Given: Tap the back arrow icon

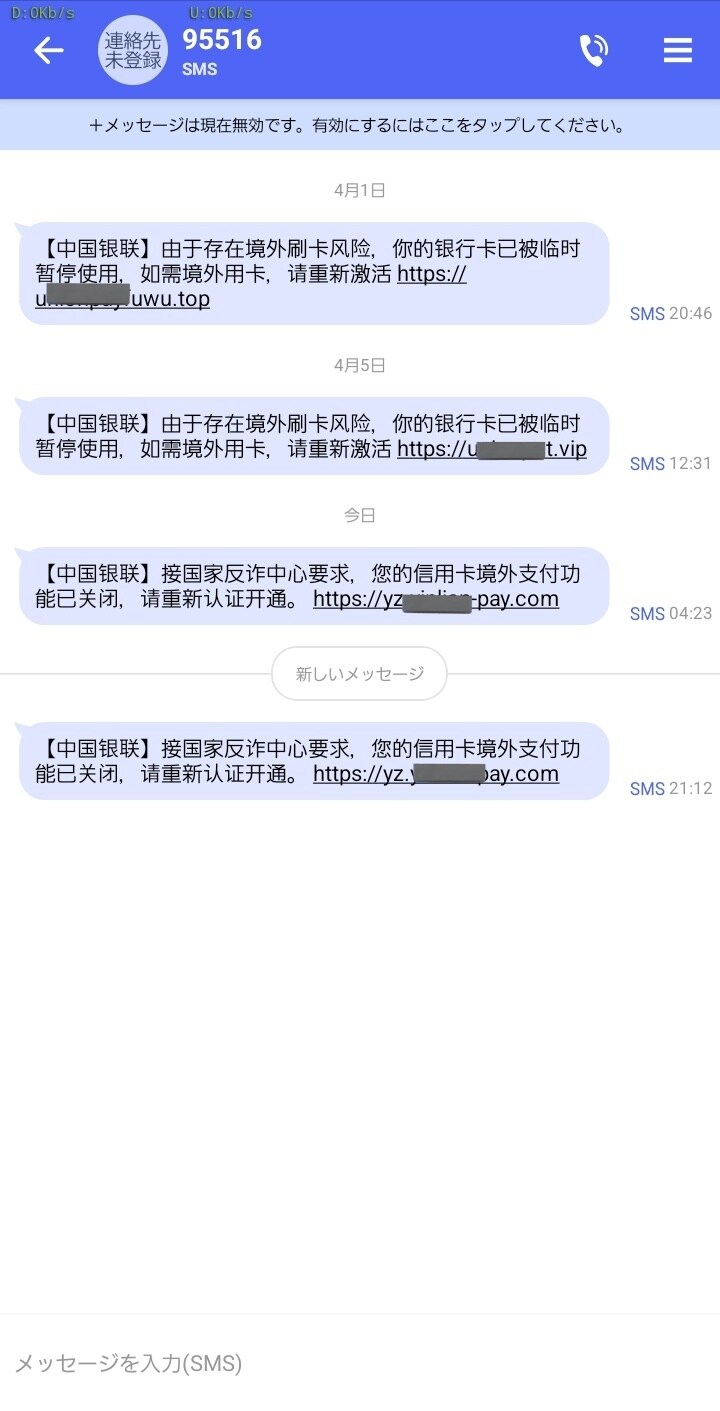Looking at the screenshot, I should (49, 49).
